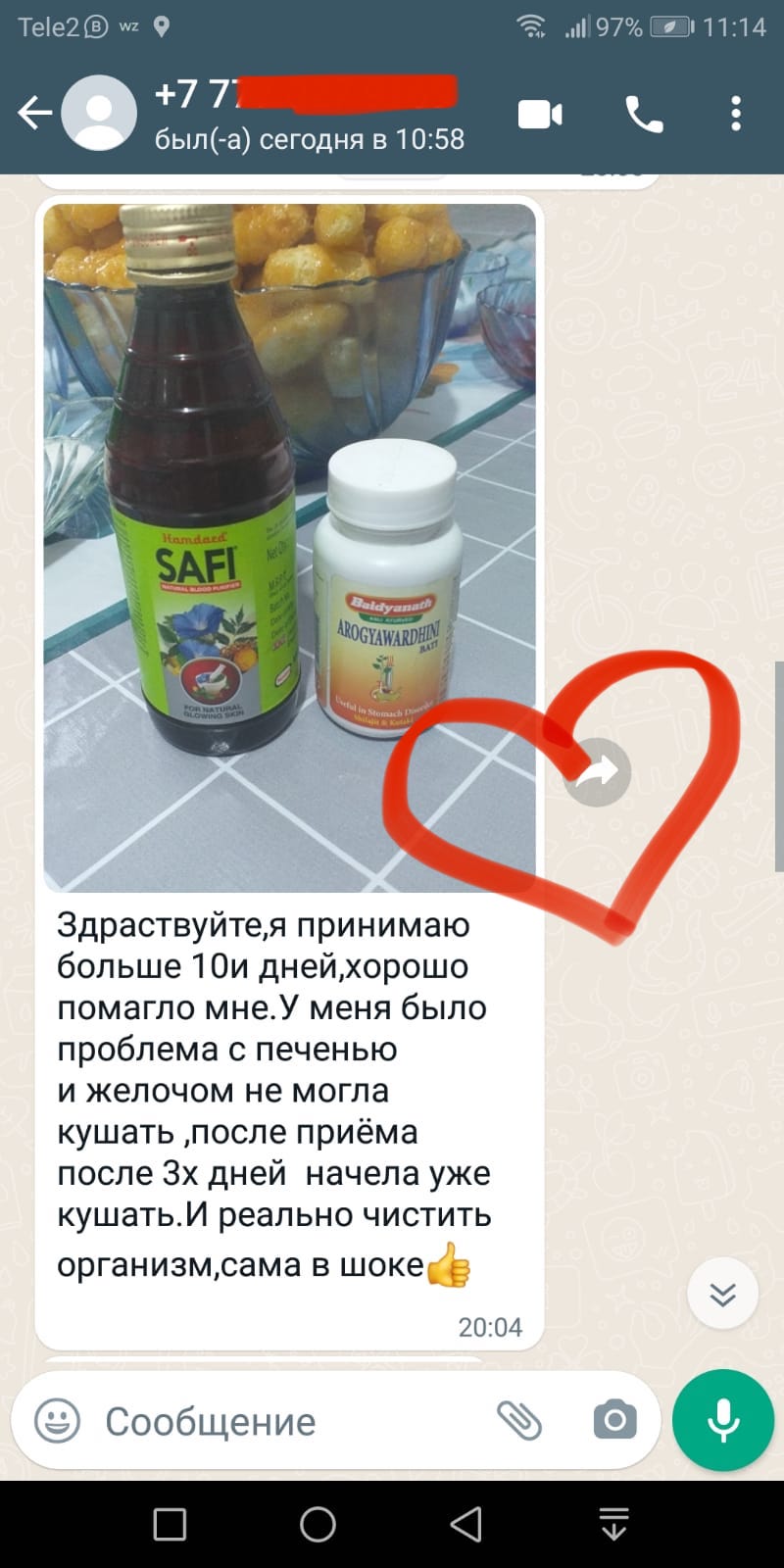
Task: Open recent apps
Action: point(170,1525)
